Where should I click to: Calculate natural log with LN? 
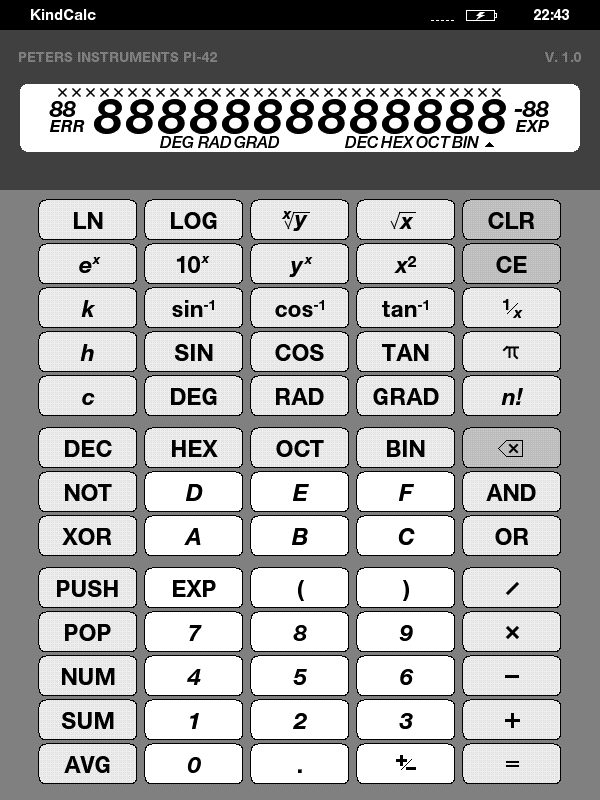(x=88, y=221)
